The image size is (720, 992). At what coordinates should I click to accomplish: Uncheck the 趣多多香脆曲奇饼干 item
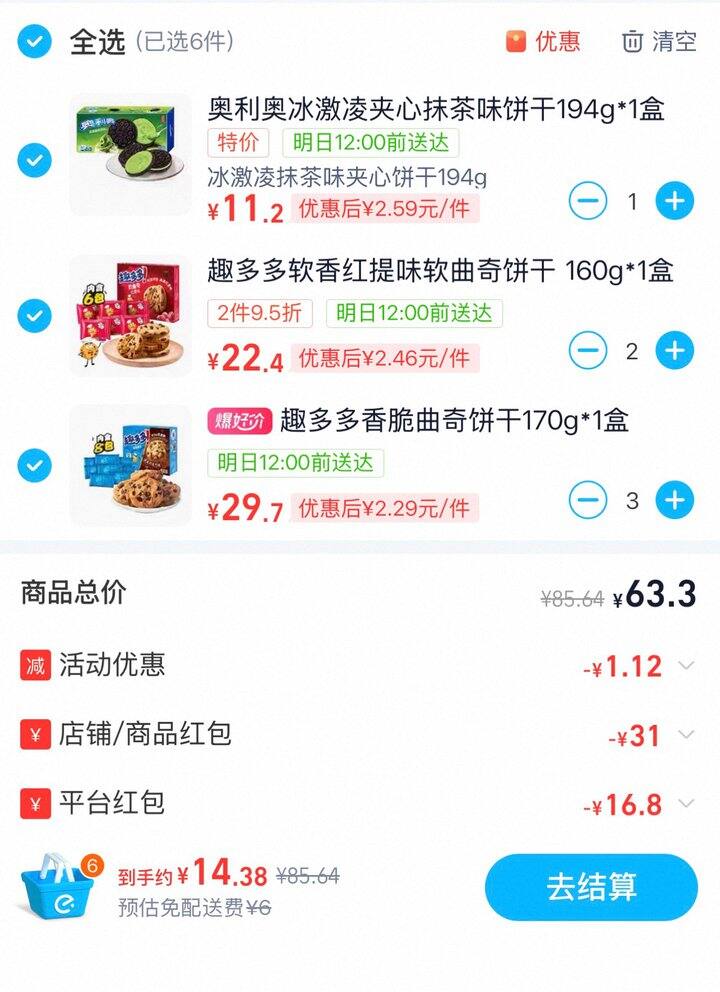pos(35,465)
